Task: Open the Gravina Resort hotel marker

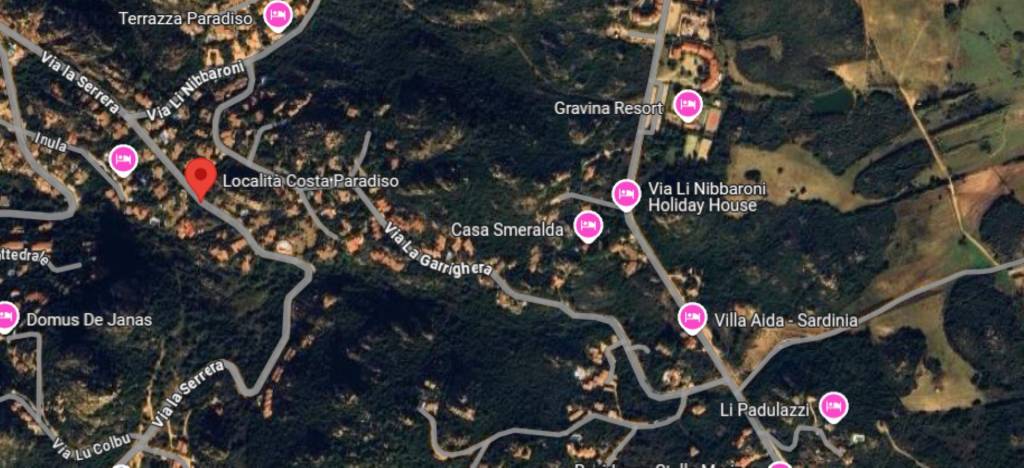Action: tap(687, 103)
